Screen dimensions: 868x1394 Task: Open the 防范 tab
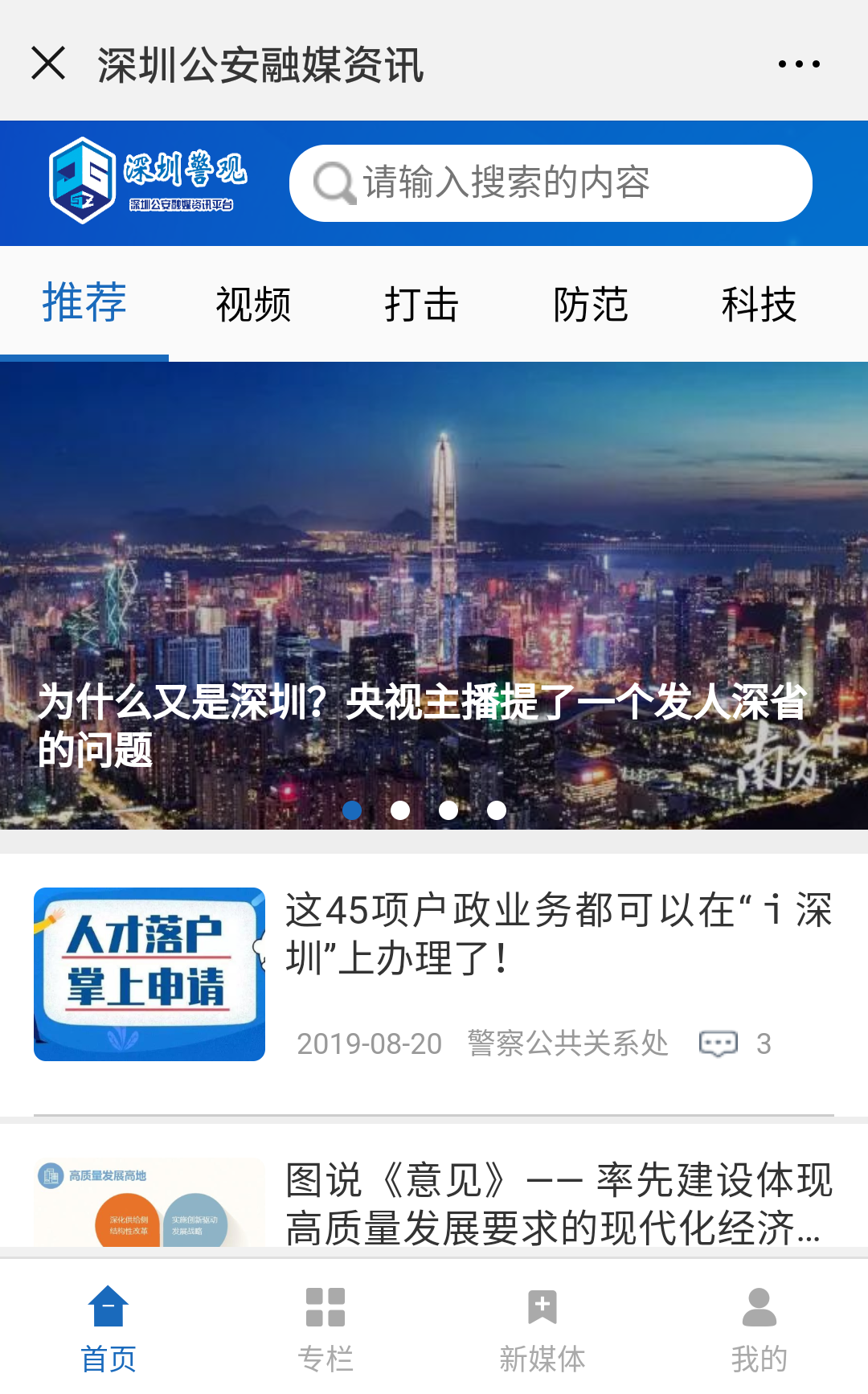[590, 305]
